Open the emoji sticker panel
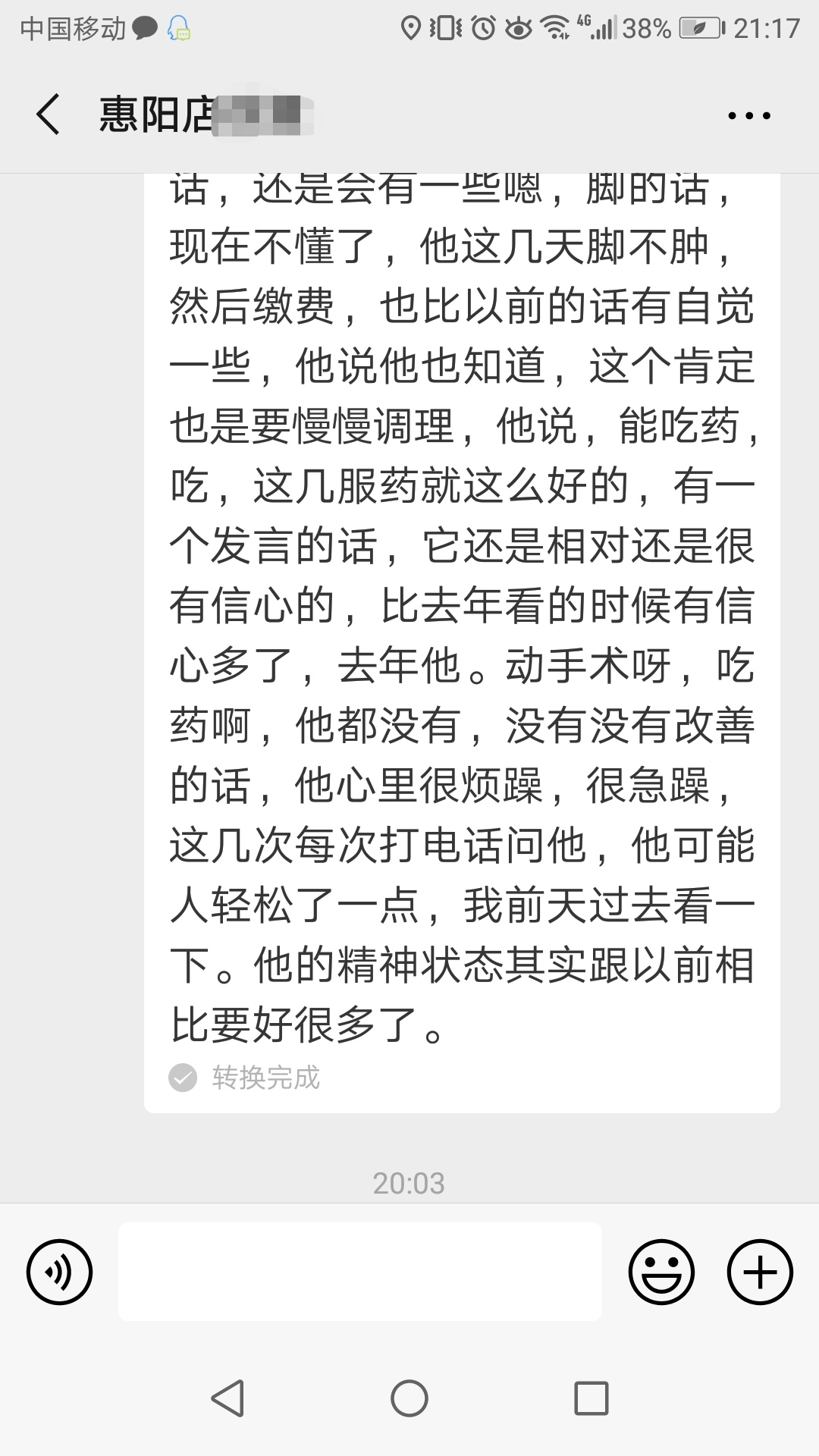This screenshot has height=1456, width=819. tap(661, 1272)
